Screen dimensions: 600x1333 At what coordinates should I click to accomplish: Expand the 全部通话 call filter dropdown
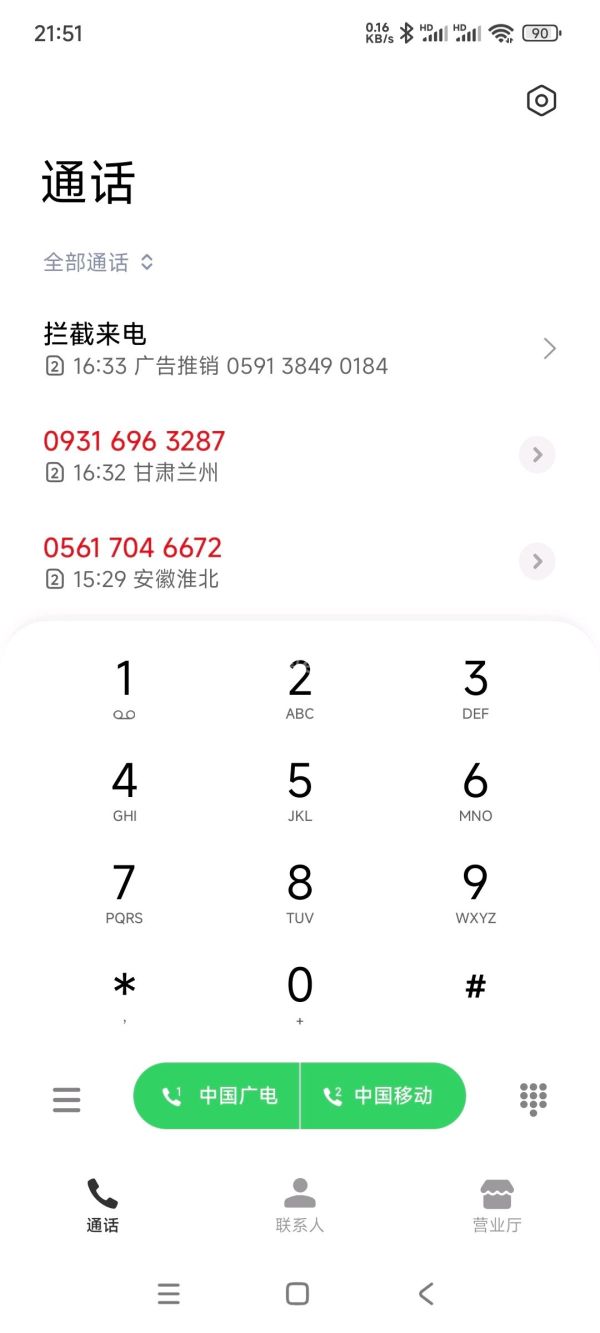click(x=99, y=262)
